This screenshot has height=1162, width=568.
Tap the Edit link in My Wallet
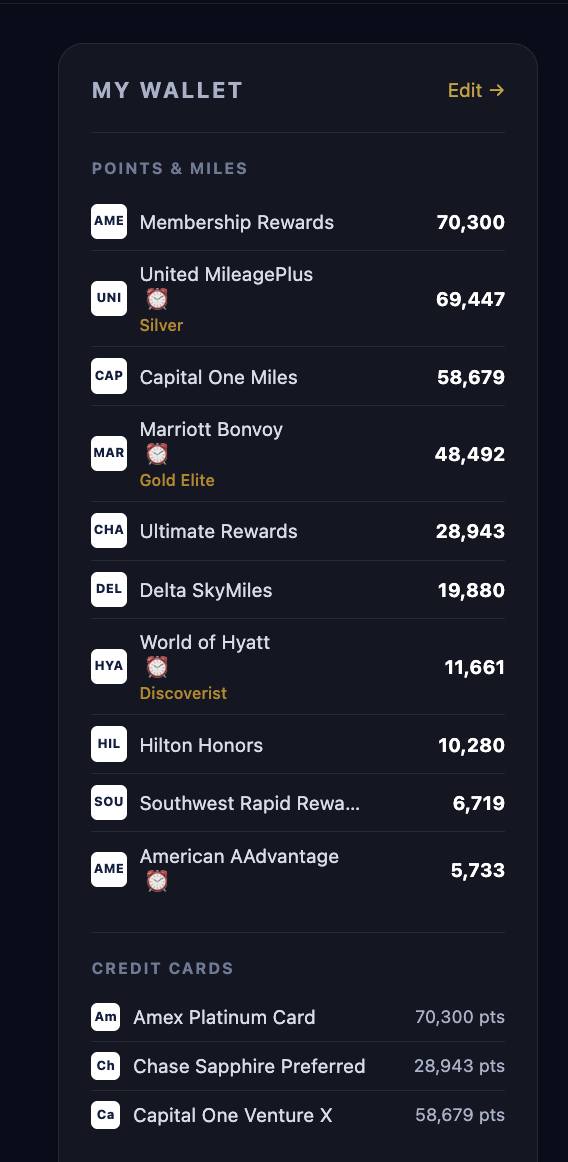point(476,90)
